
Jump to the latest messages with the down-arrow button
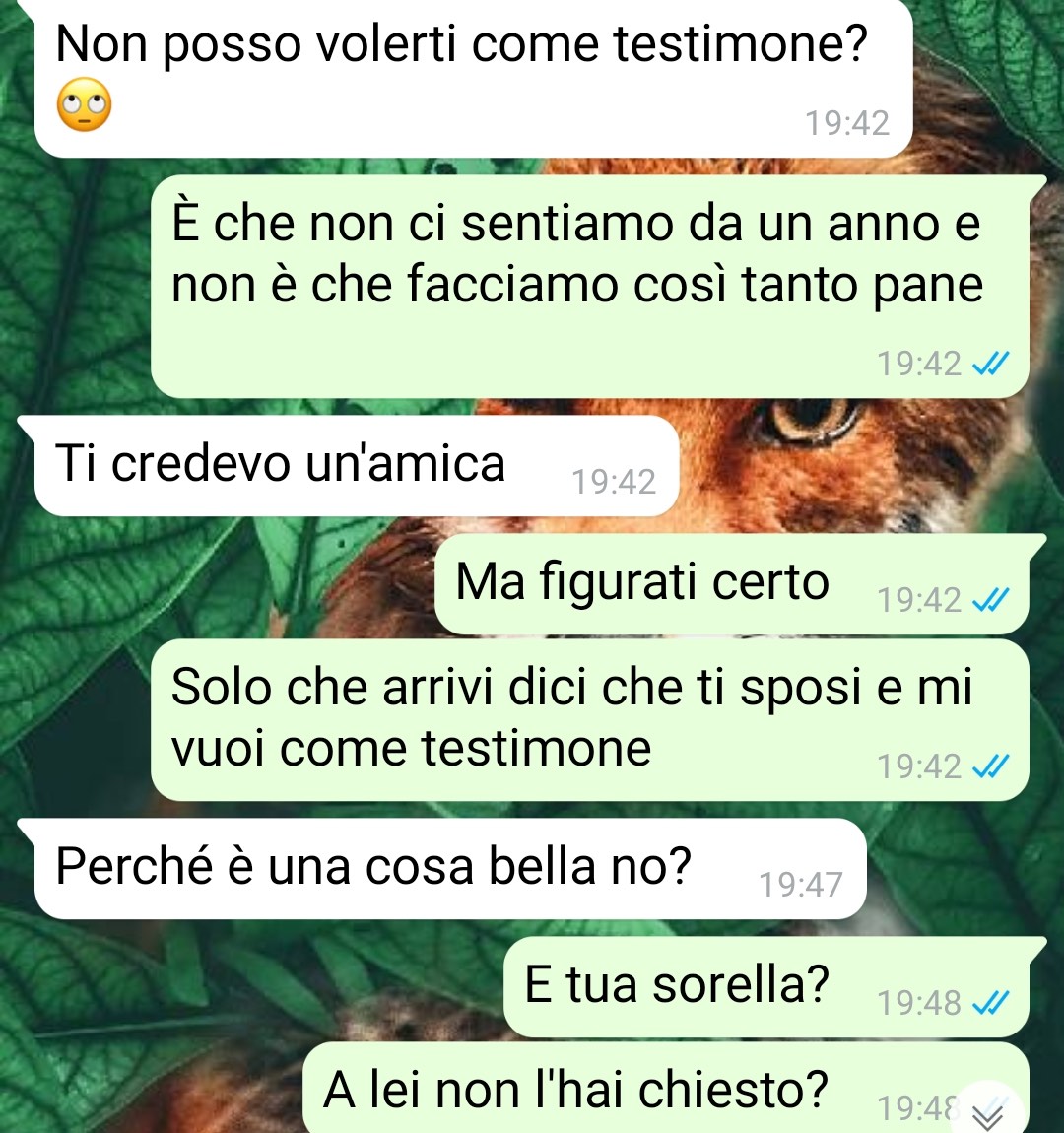pyautogui.click(x=988, y=1112)
